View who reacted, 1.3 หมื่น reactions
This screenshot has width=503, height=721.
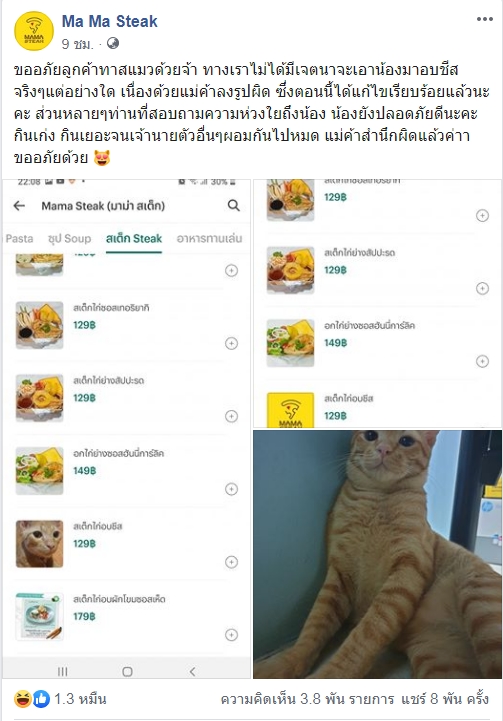pos(60,699)
